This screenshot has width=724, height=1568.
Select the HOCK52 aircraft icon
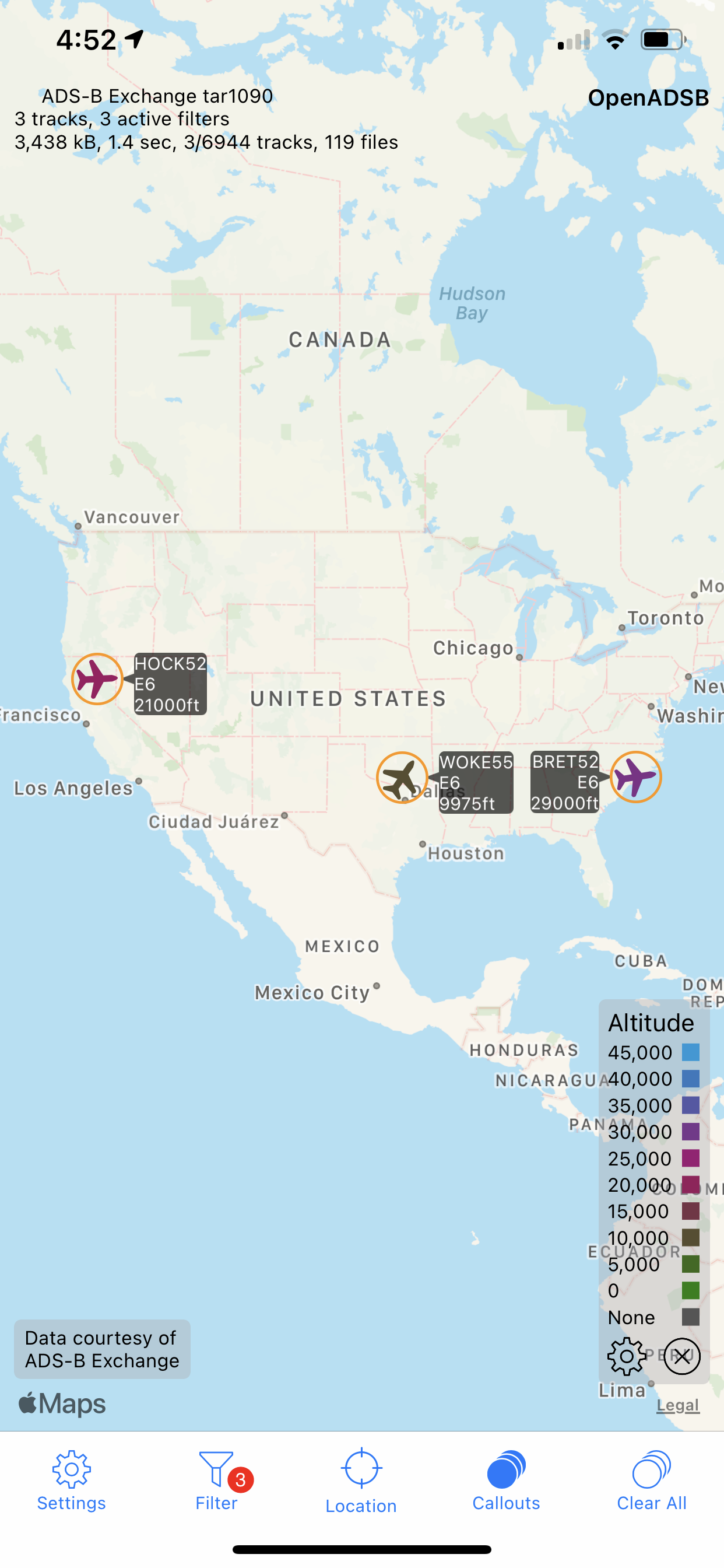(97, 678)
